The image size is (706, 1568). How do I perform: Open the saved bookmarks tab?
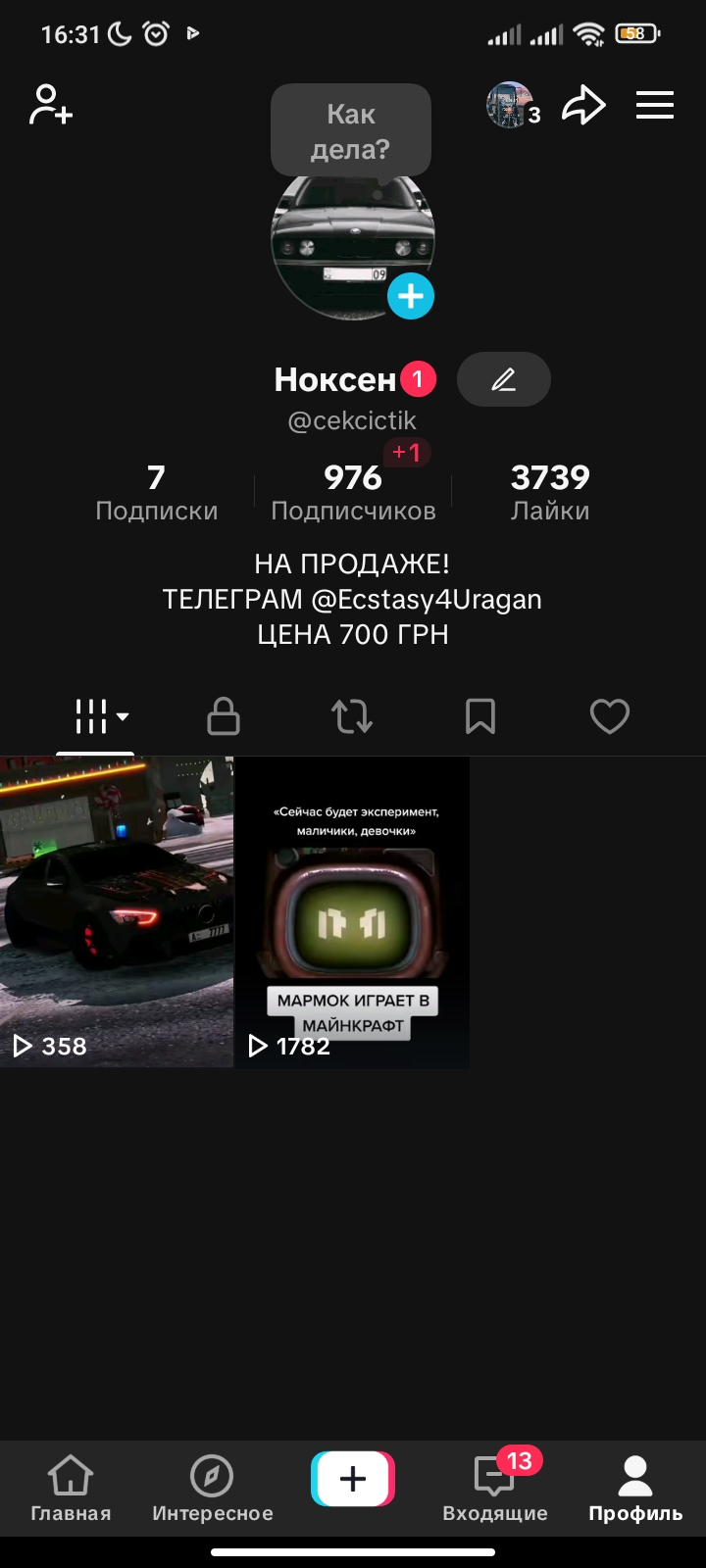coord(479,716)
